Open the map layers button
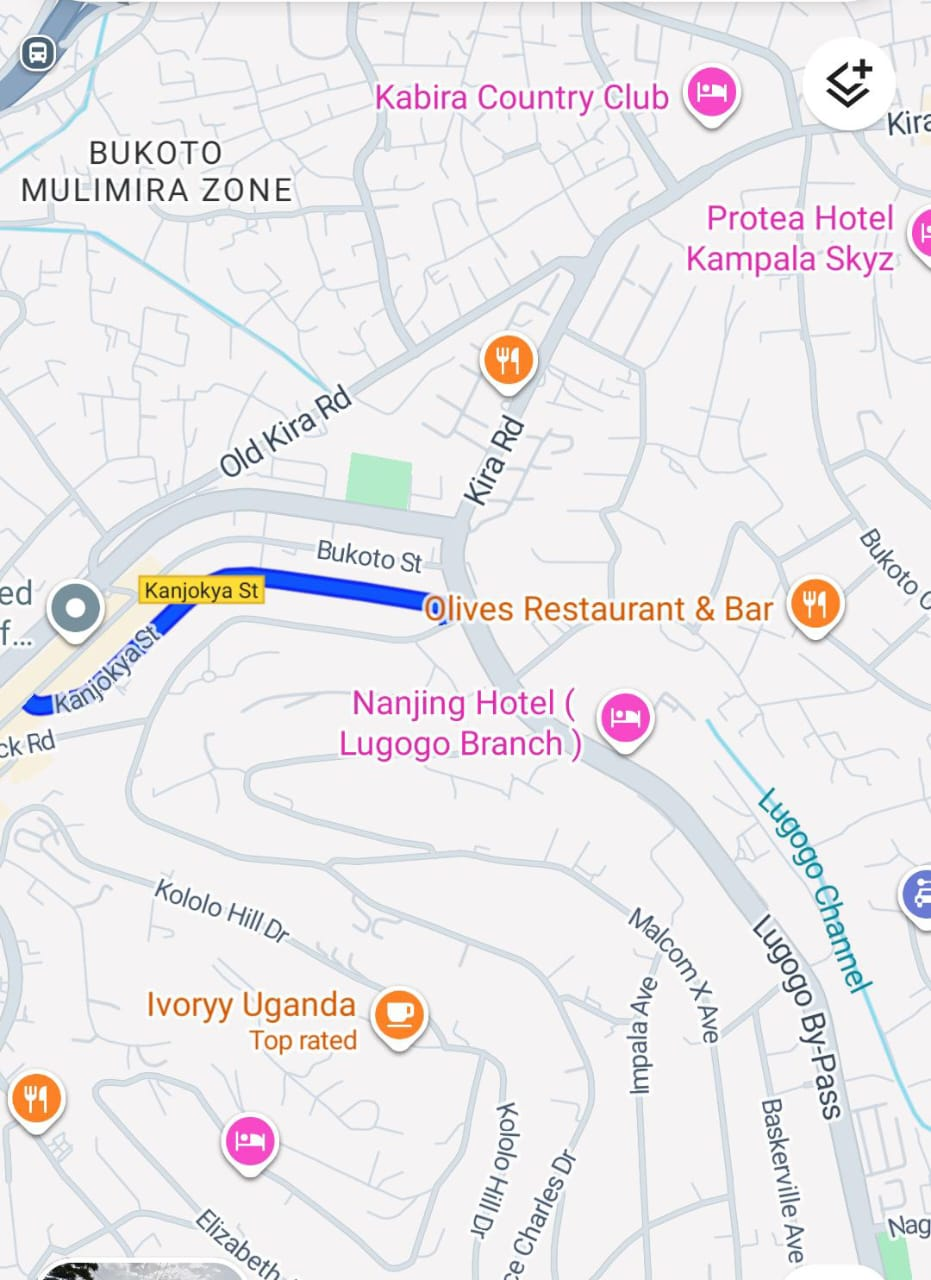Image resolution: width=931 pixels, height=1280 pixels. point(849,83)
